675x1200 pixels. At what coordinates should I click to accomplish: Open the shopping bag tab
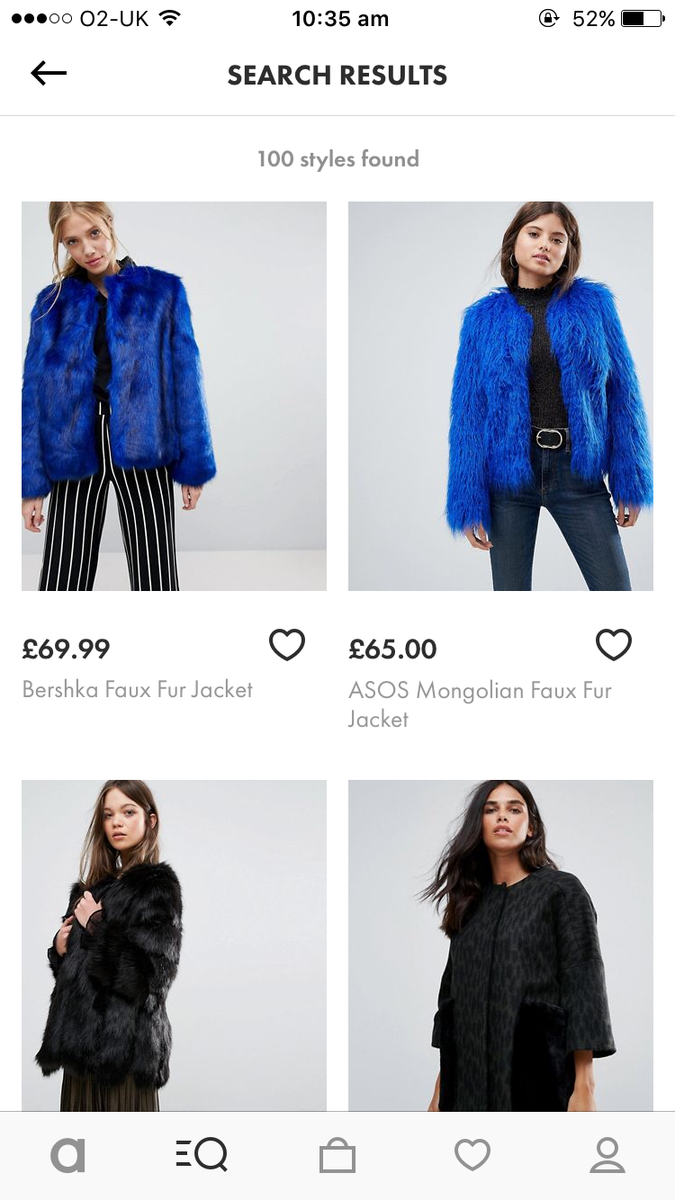(x=337, y=1157)
